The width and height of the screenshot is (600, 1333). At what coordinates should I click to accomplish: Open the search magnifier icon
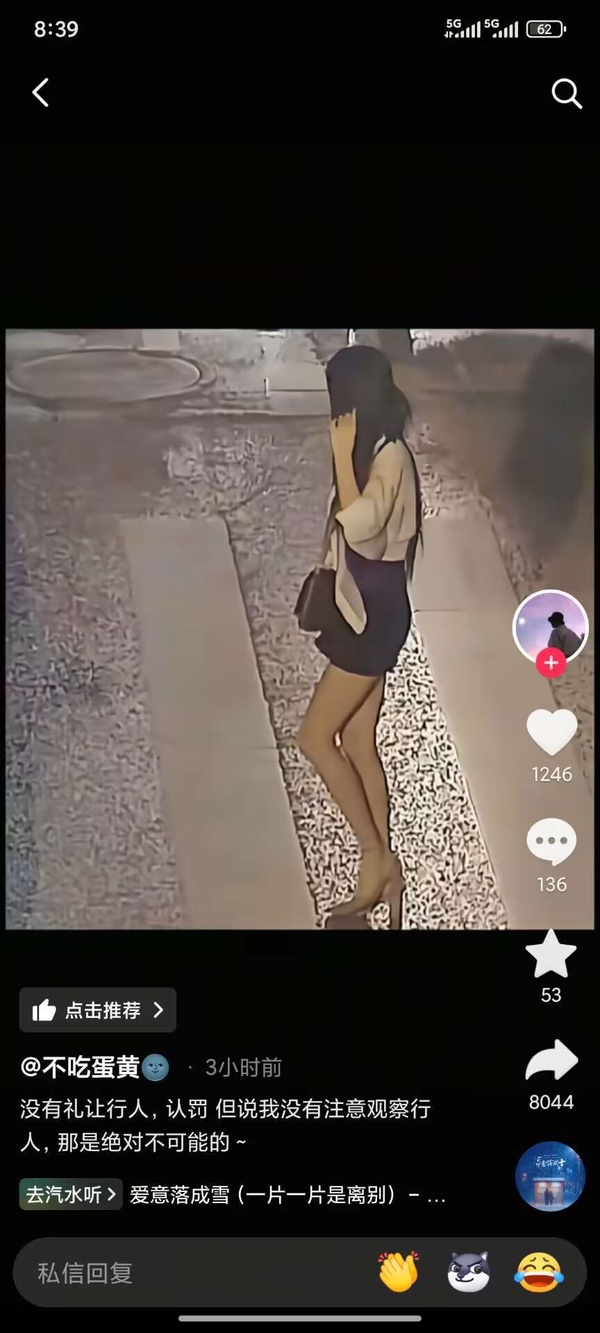point(566,93)
